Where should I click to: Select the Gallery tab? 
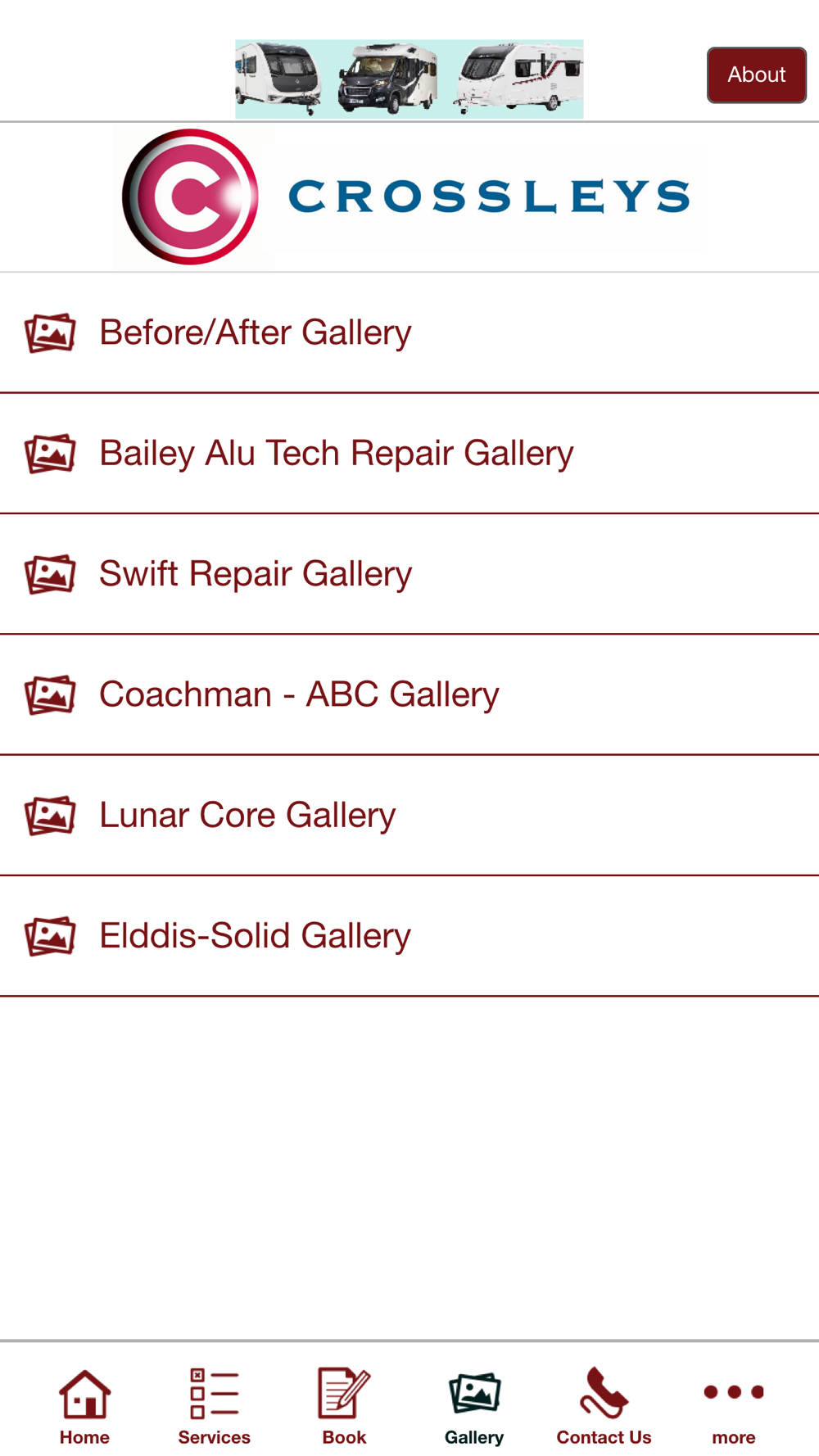[x=474, y=1406]
